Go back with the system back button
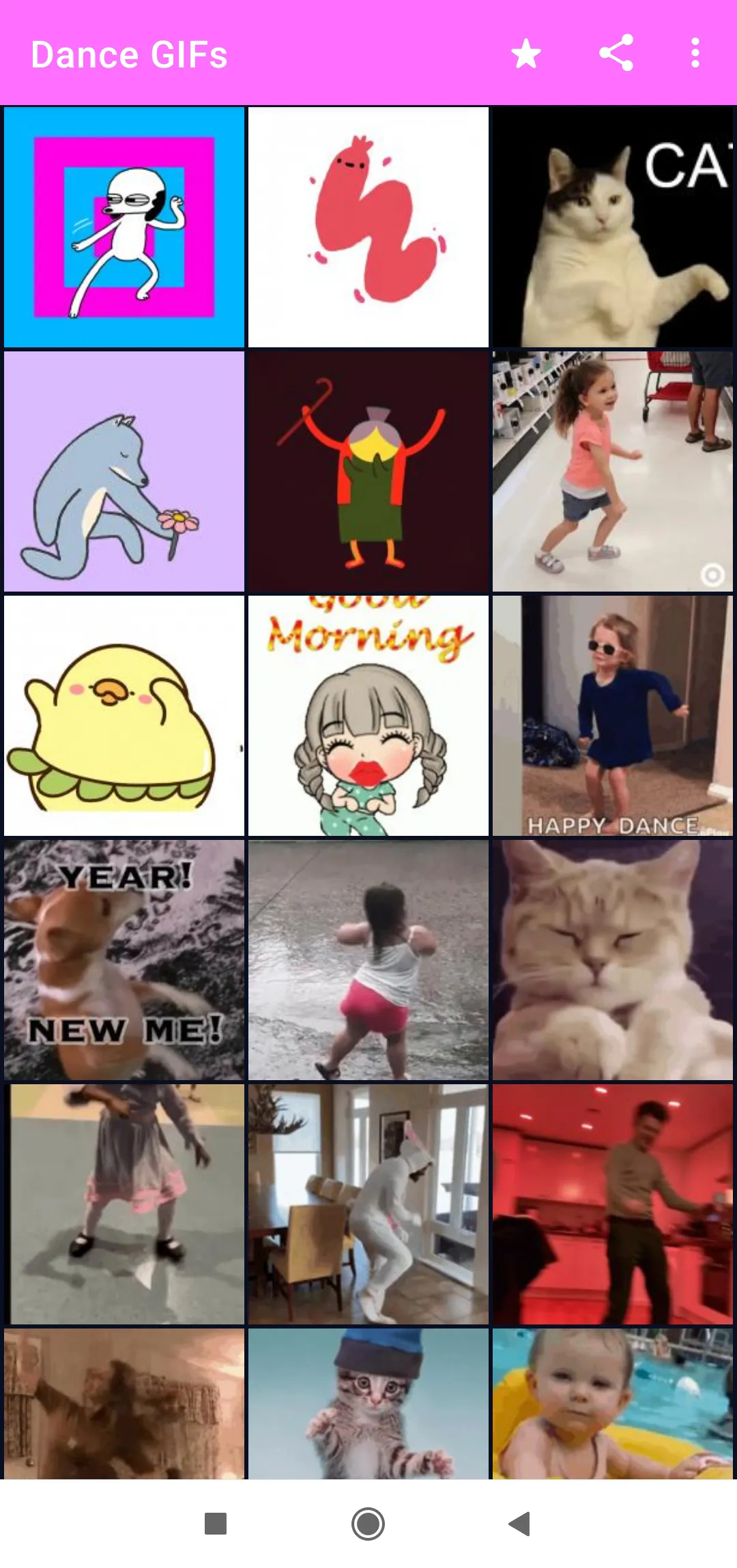This screenshot has width=737, height=1568. pos(520,1524)
